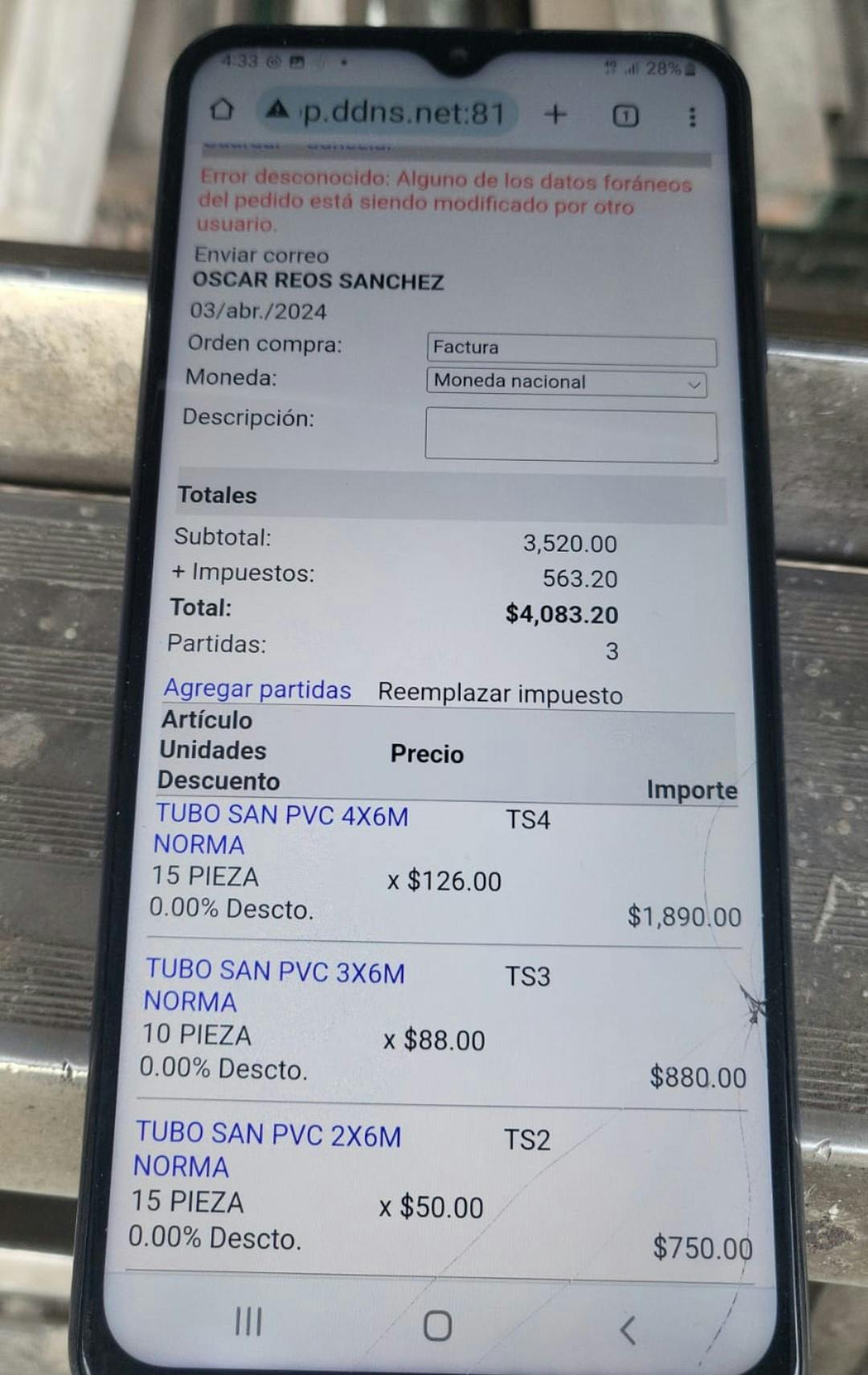Open a new browser tab
Screen dimensions: 868x1375
pyautogui.click(x=555, y=114)
